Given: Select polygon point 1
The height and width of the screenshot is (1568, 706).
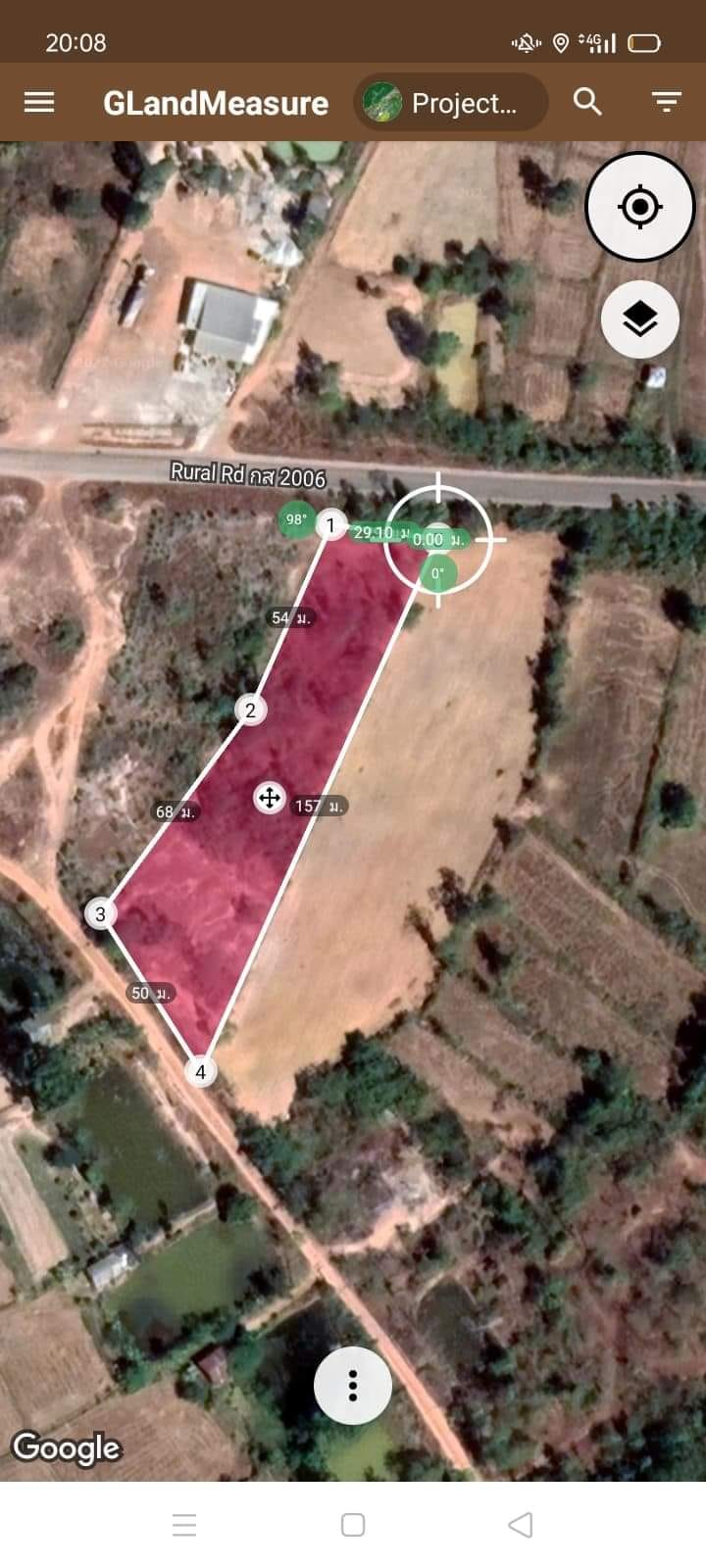Looking at the screenshot, I should 331,525.
